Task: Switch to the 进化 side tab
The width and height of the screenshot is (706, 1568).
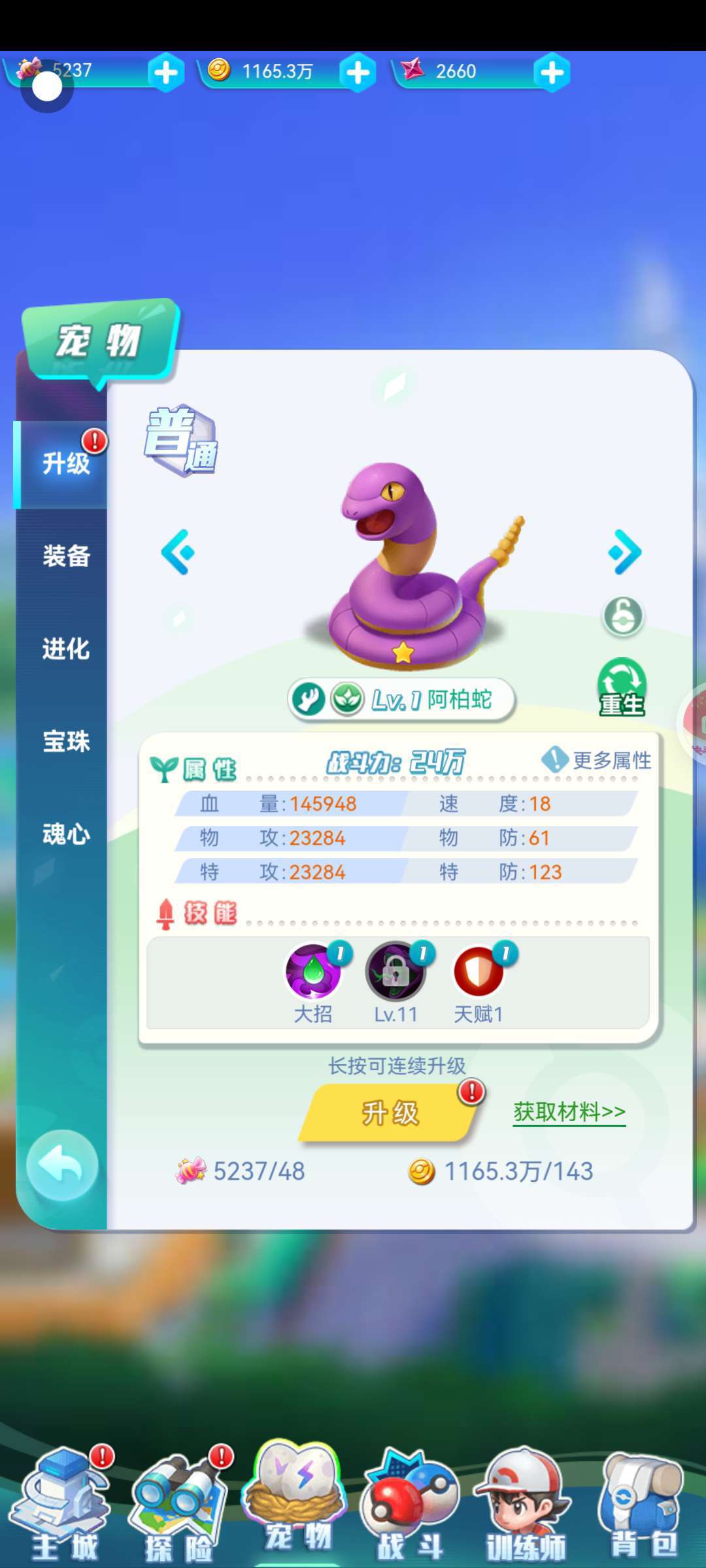Action: click(65, 649)
